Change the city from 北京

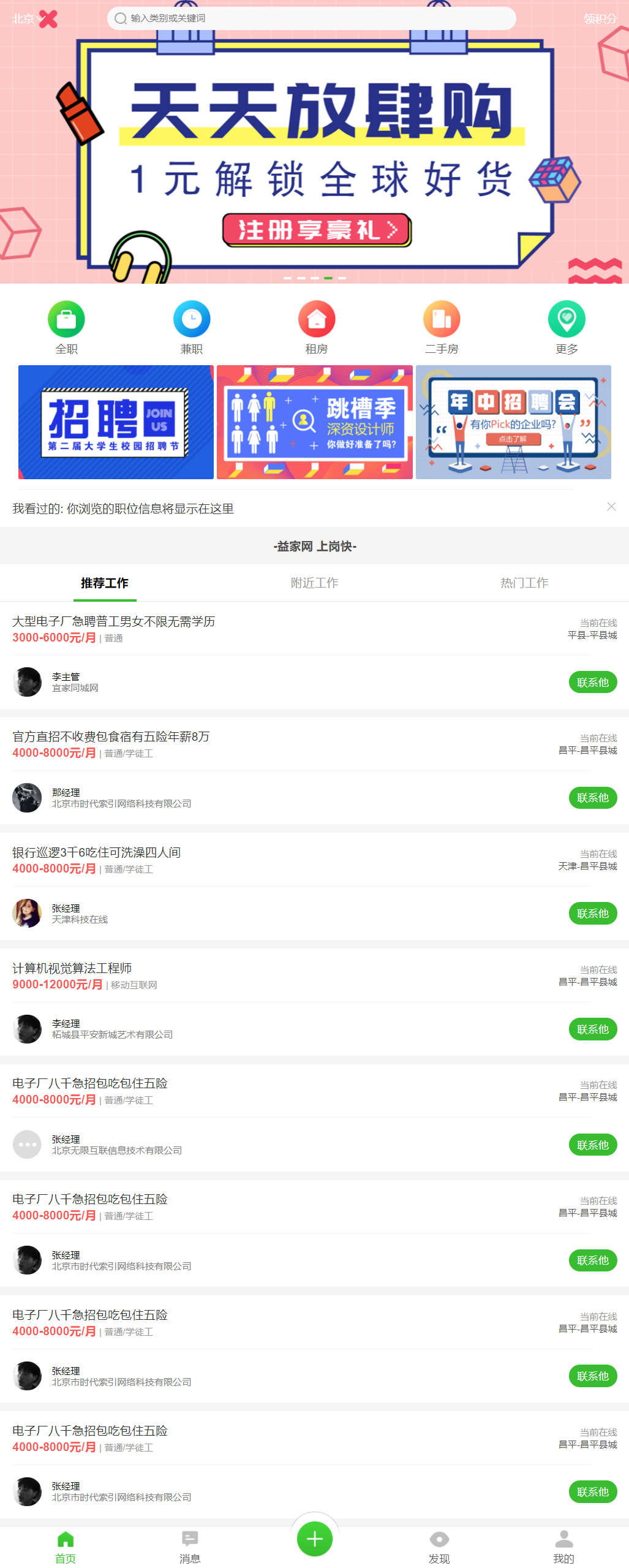[24, 18]
